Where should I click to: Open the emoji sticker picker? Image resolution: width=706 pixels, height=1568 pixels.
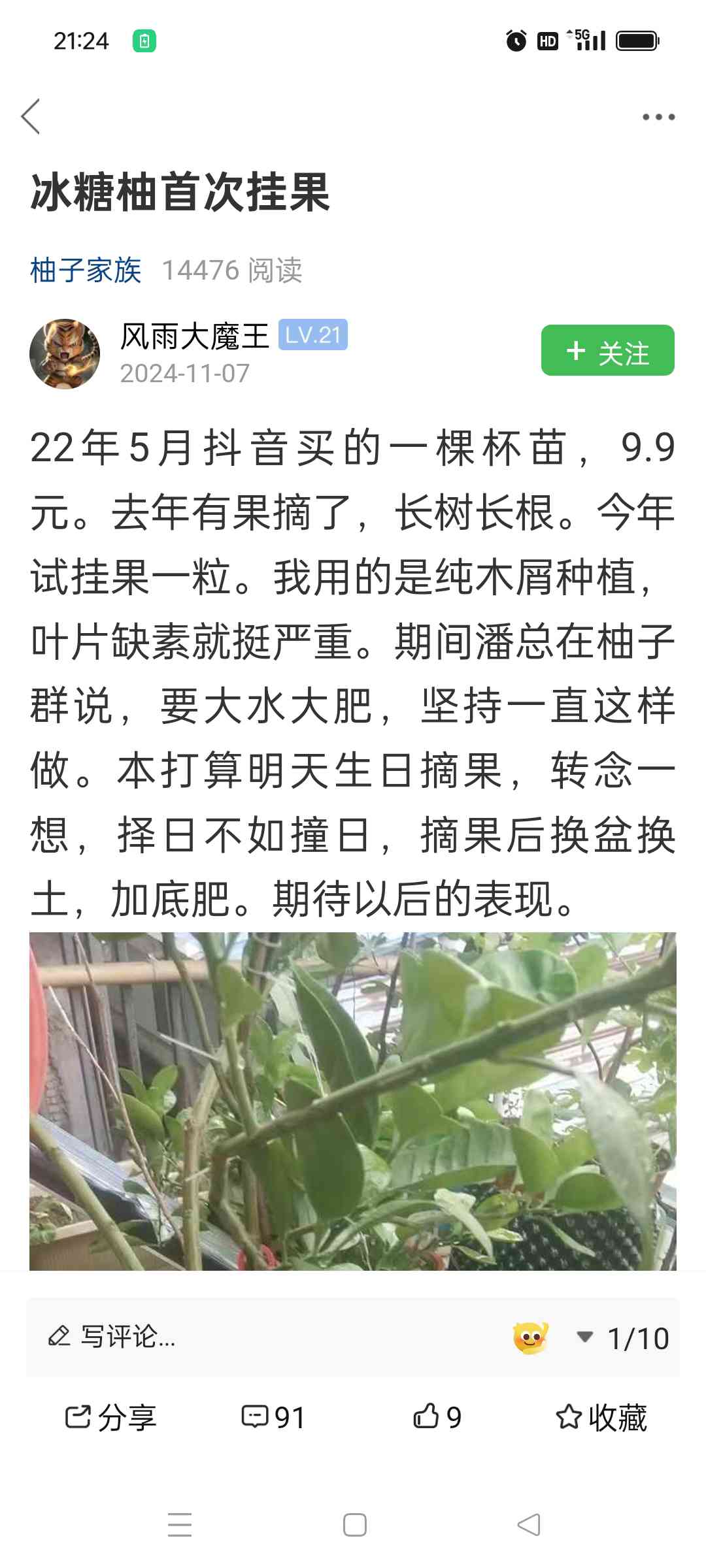[530, 1337]
